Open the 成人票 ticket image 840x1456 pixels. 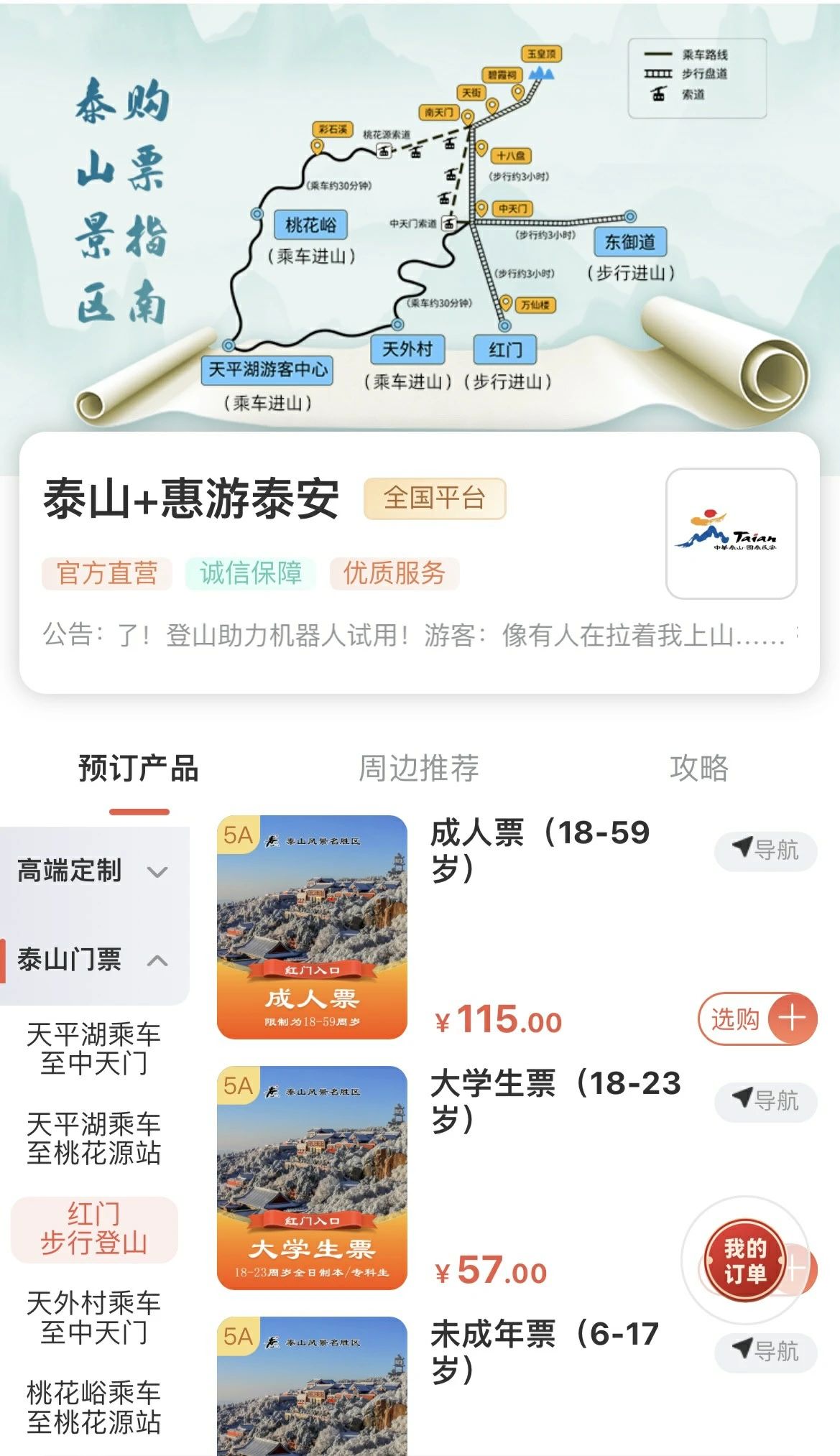312,927
